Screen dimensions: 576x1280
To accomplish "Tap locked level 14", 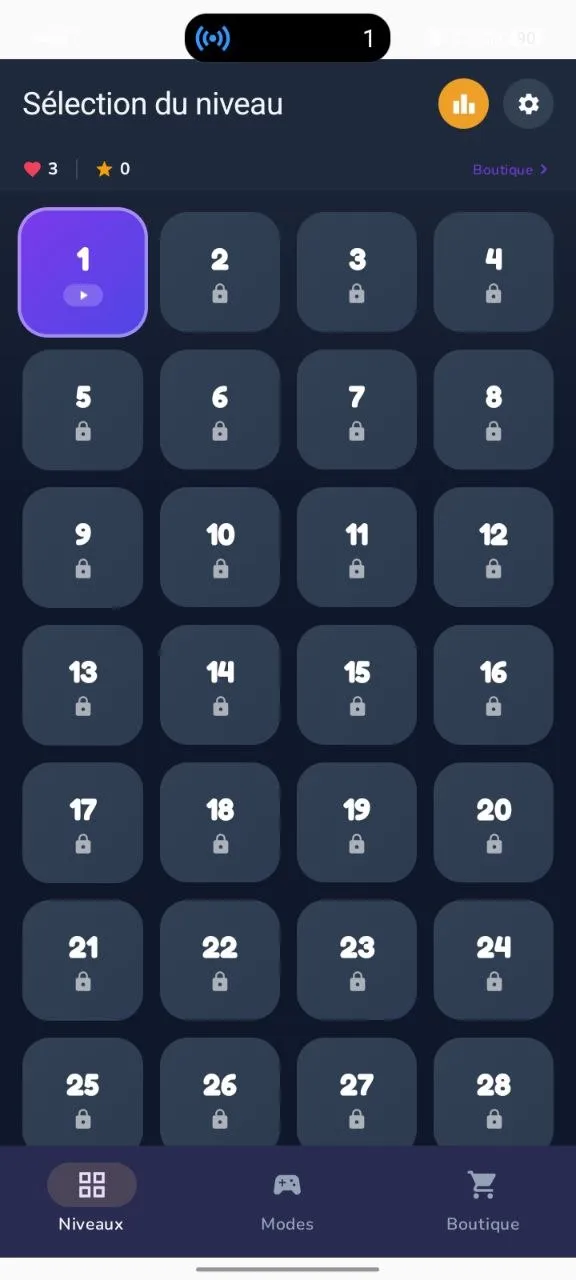I will [220, 685].
